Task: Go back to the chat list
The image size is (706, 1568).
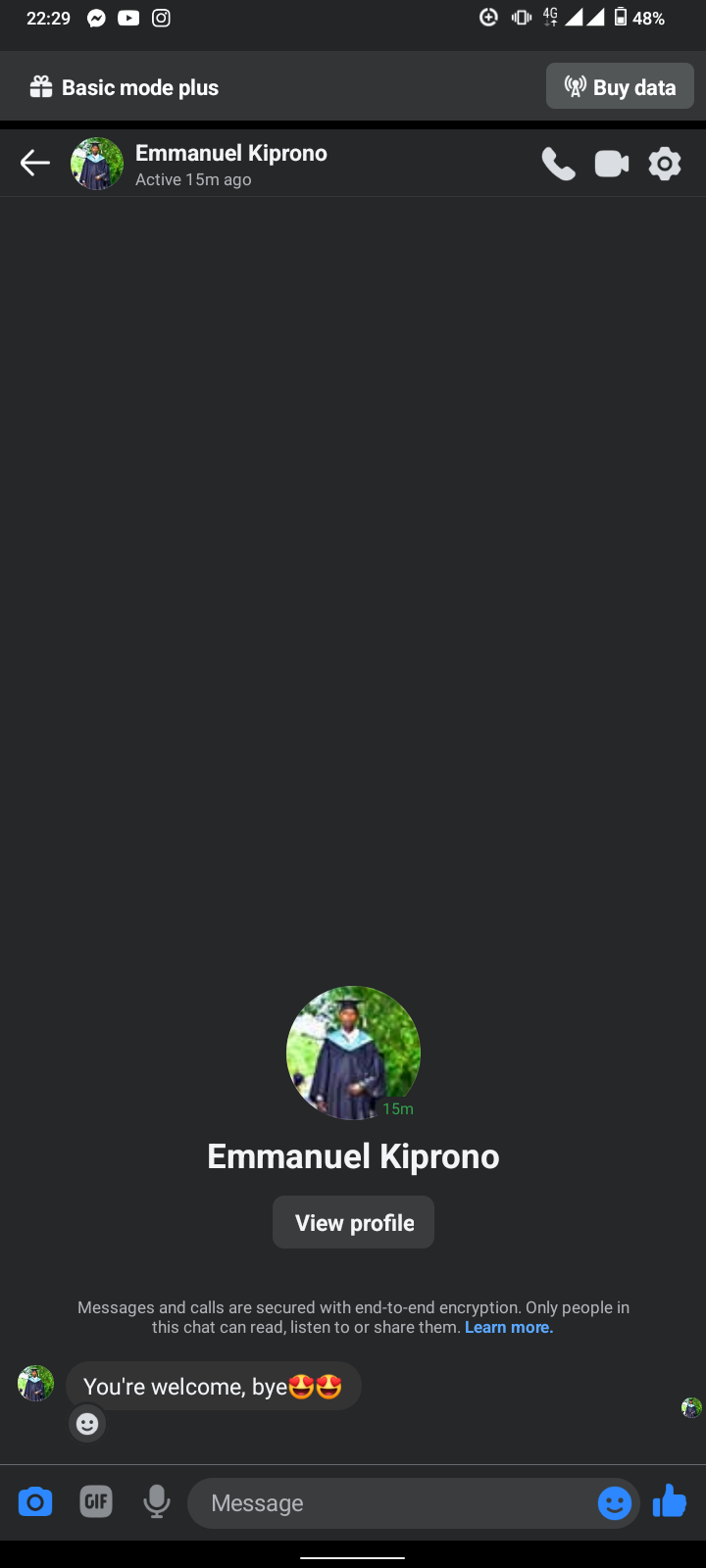Action: (x=35, y=163)
